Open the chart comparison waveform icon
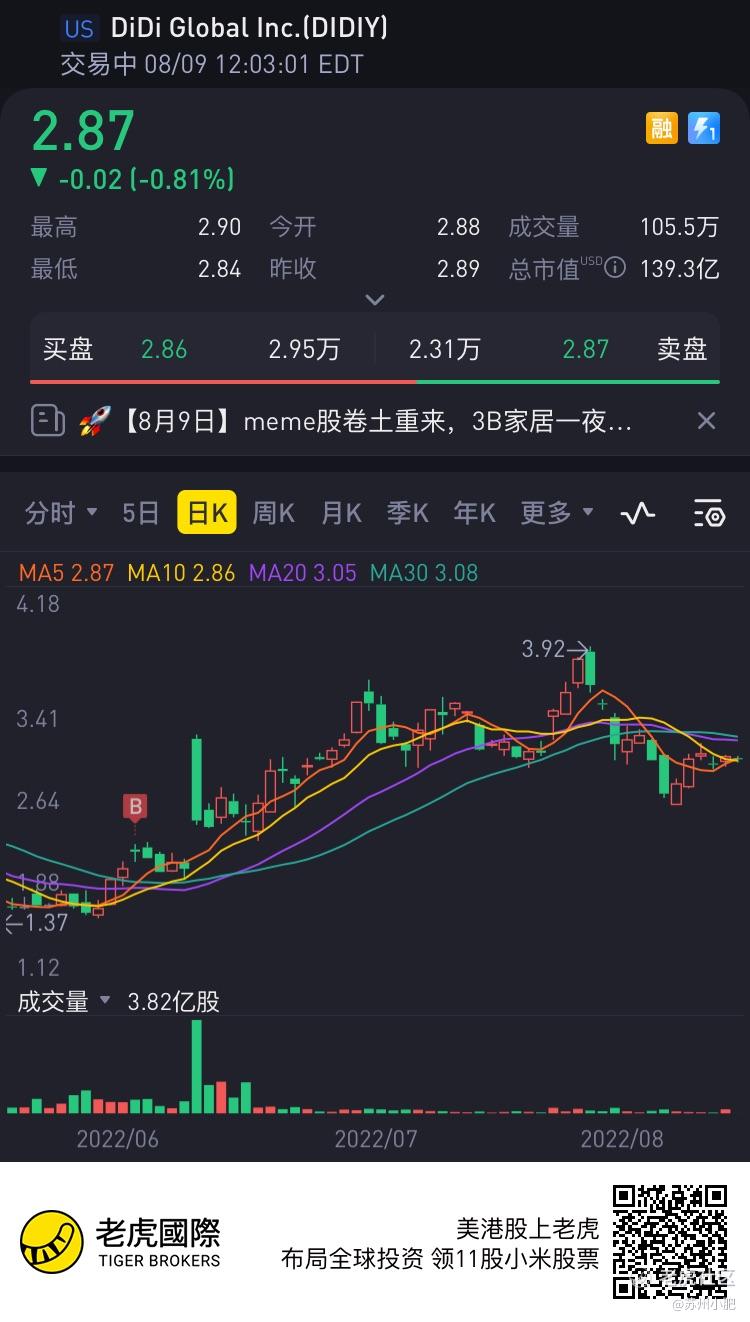 tap(637, 513)
